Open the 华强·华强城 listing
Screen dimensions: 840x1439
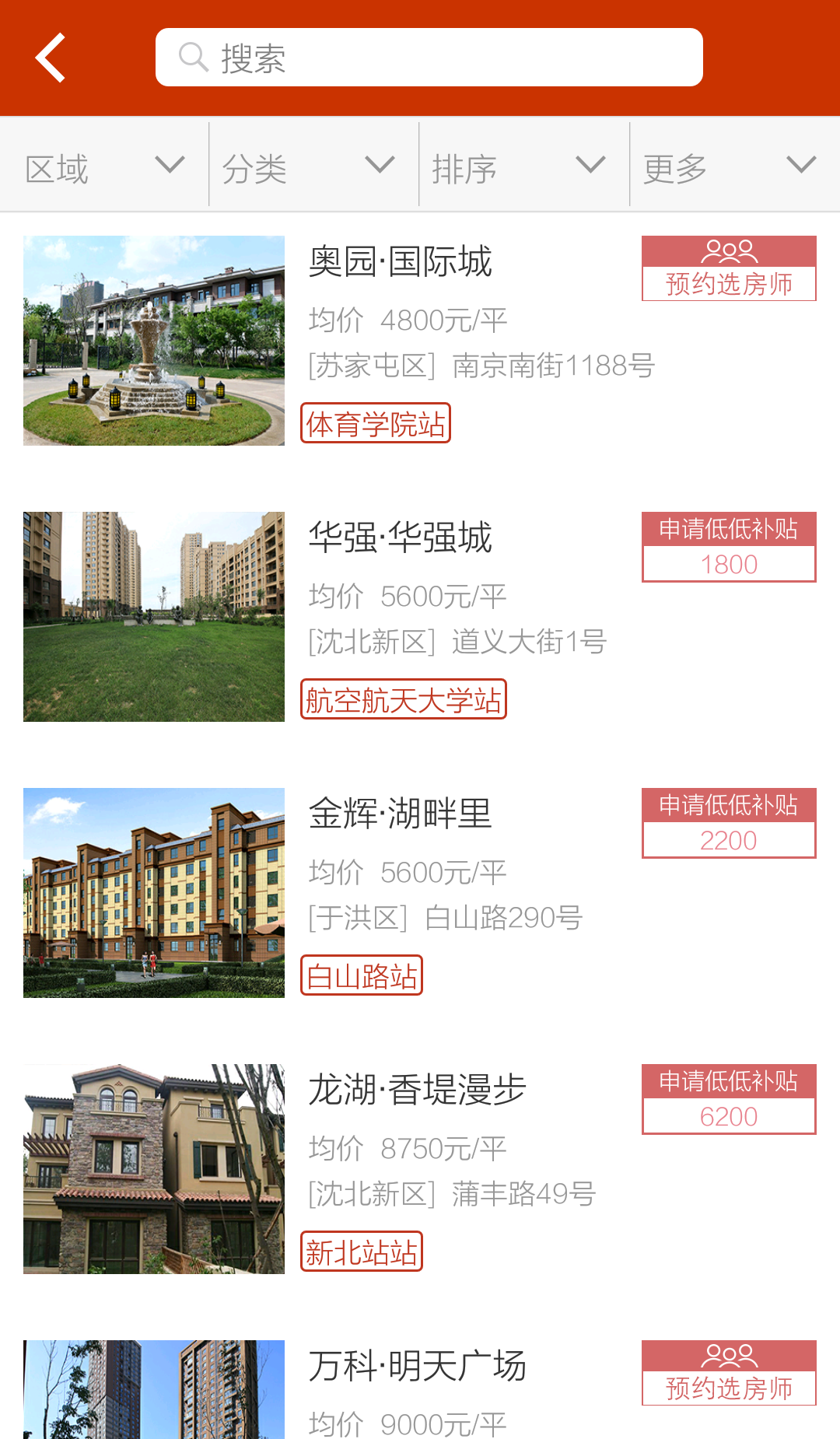click(x=400, y=537)
